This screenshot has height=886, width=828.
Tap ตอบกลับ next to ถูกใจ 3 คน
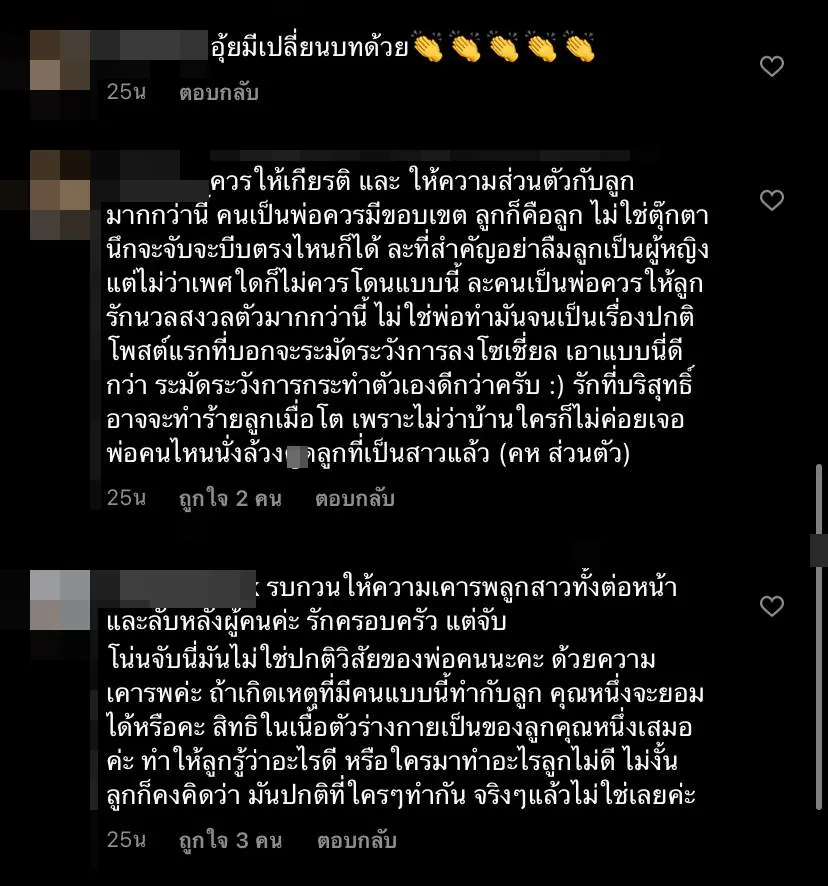356,840
